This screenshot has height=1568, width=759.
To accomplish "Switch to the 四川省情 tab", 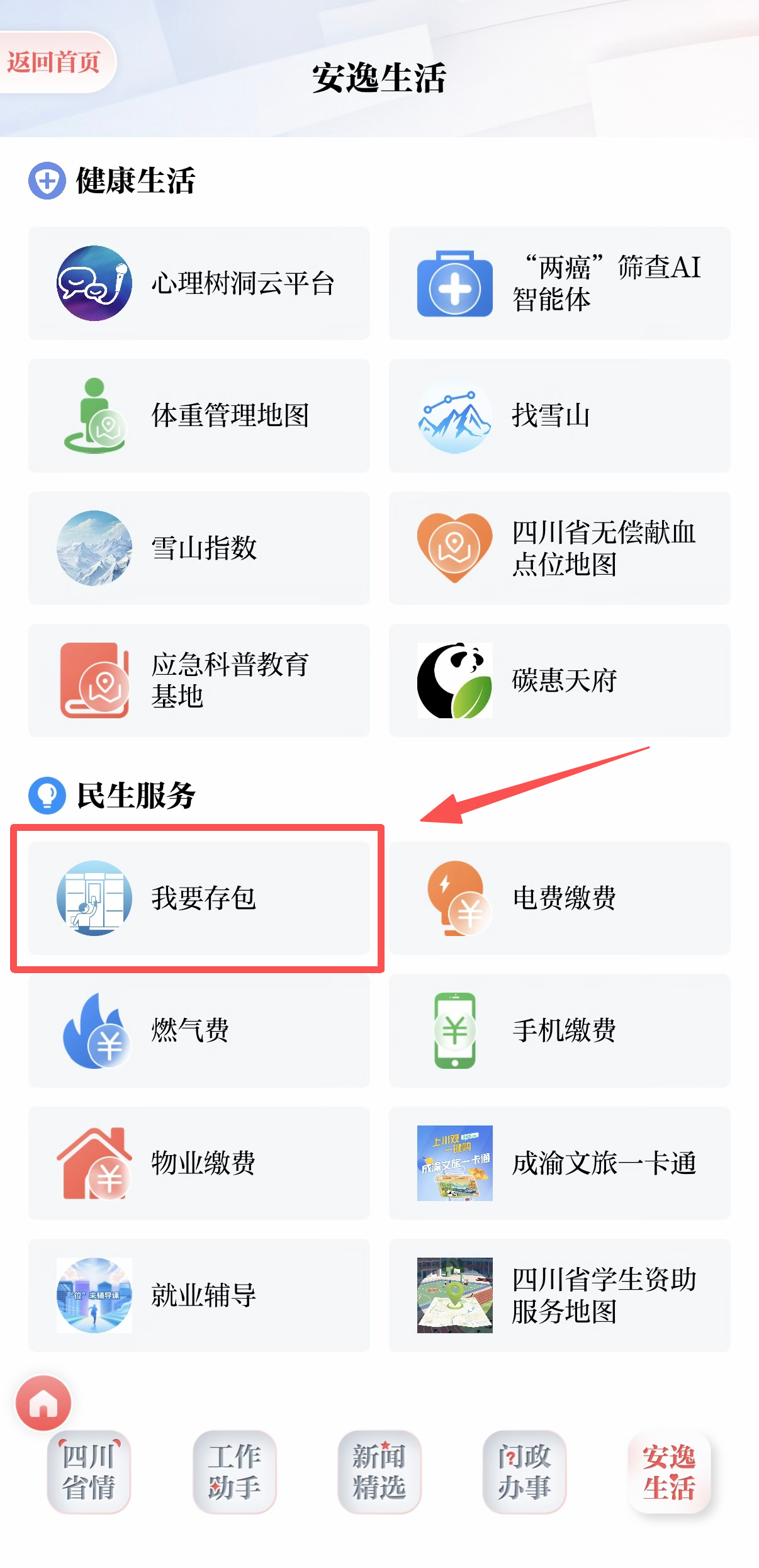I will tap(89, 1472).
